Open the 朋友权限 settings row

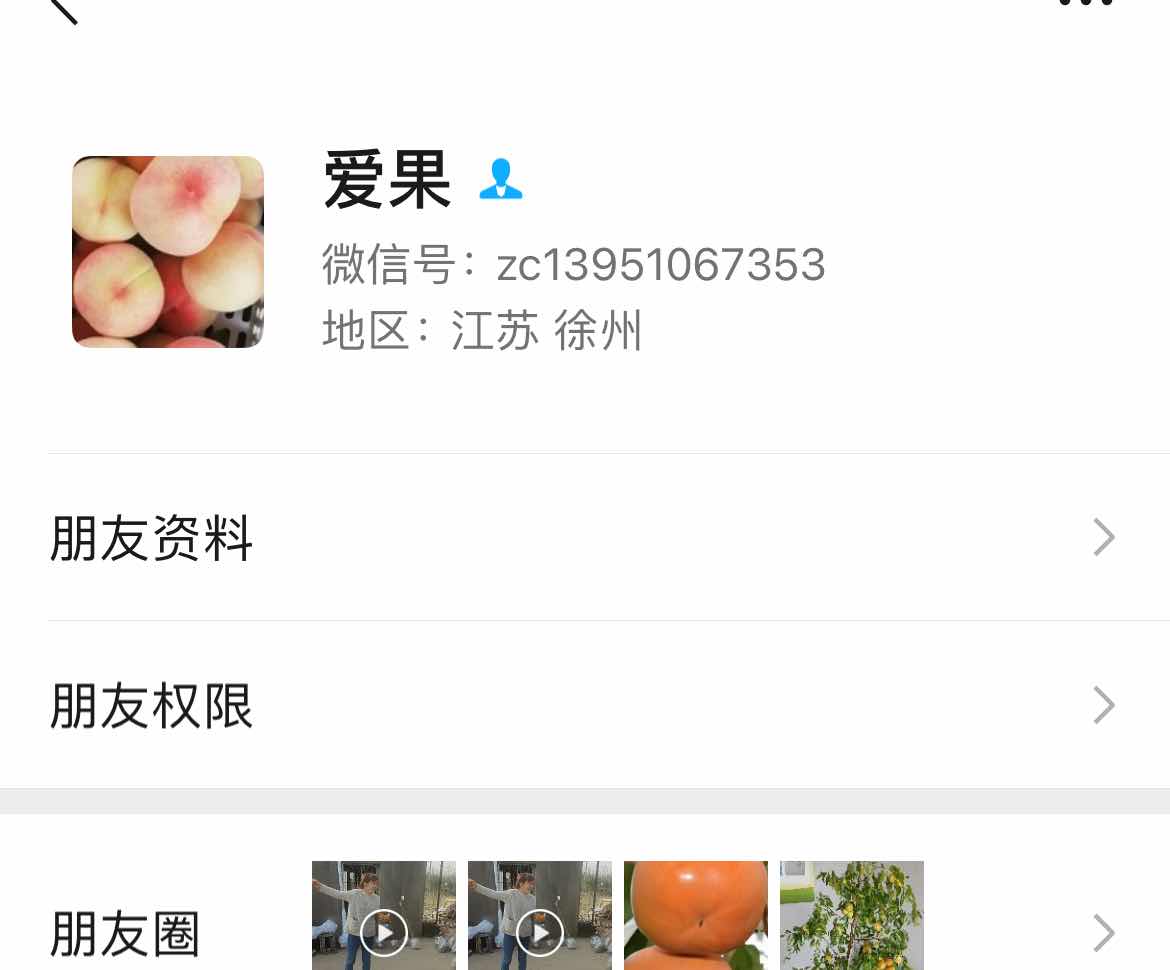click(584, 706)
